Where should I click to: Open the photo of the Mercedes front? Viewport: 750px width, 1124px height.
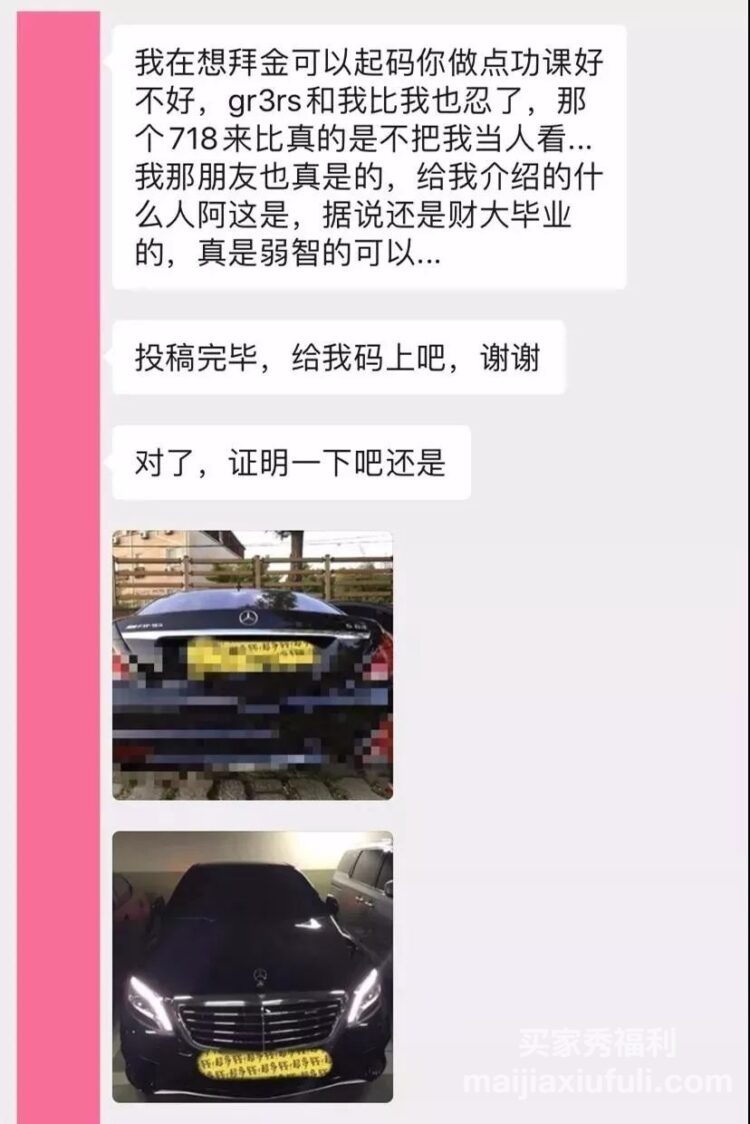(252, 966)
